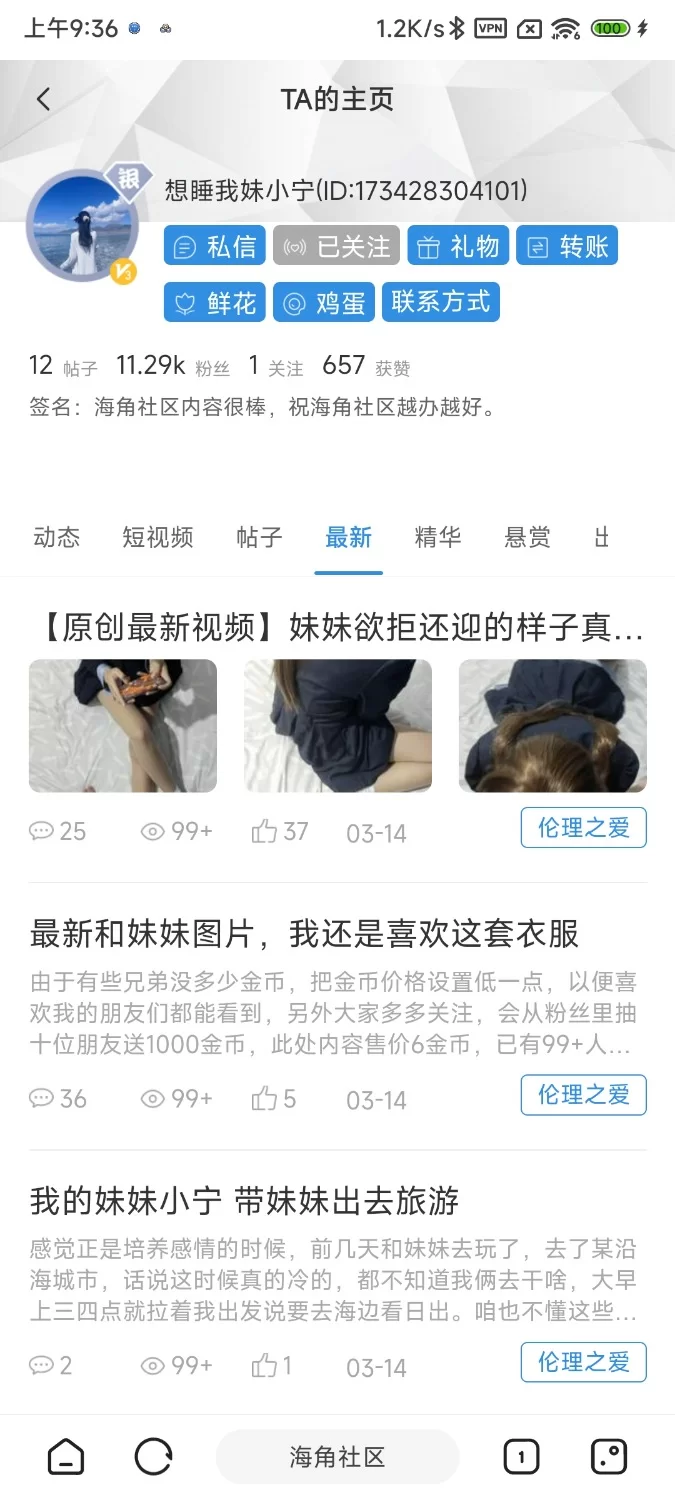The image size is (675, 1500).
Task: Go back from TA的主页
Action: pyautogui.click(x=43, y=98)
